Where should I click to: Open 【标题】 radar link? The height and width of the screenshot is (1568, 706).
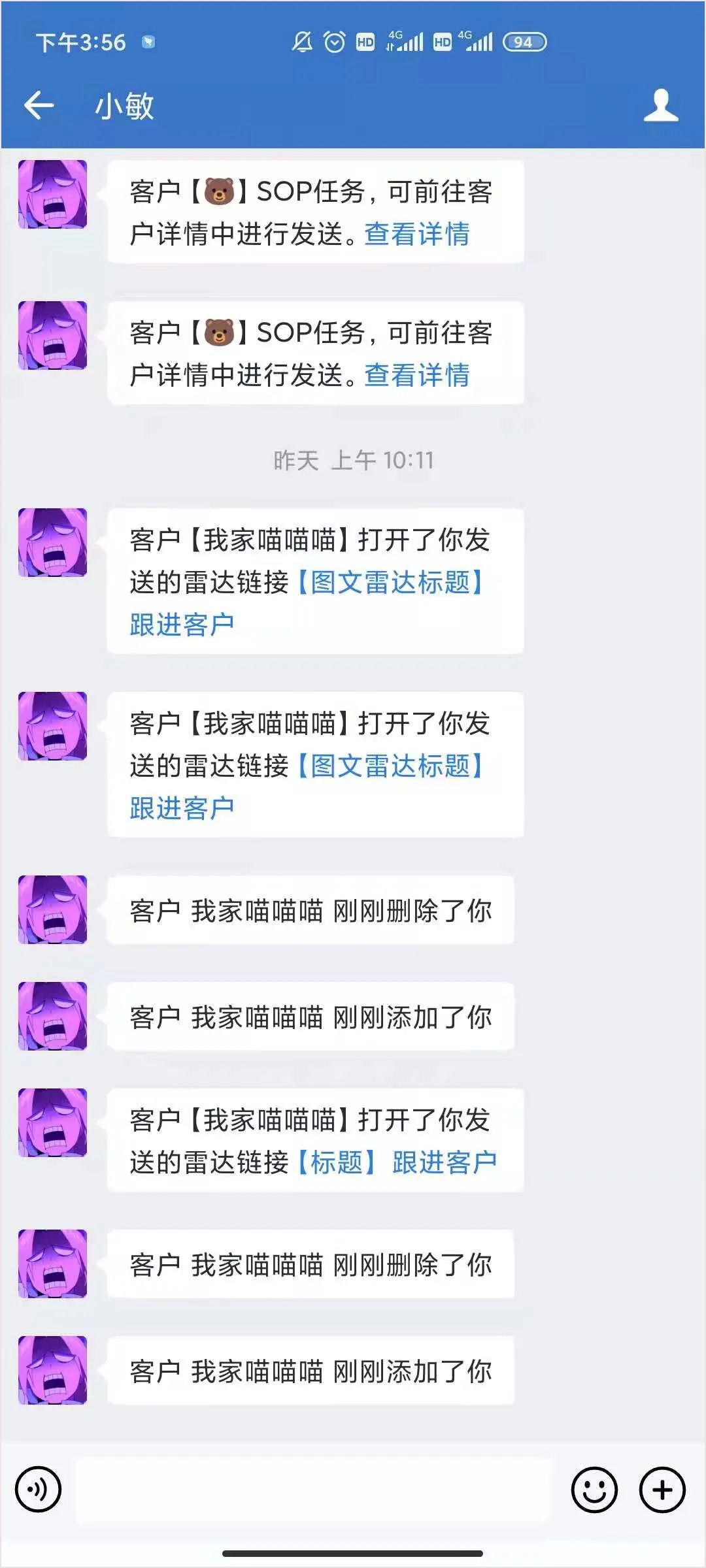[x=336, y=1162]
